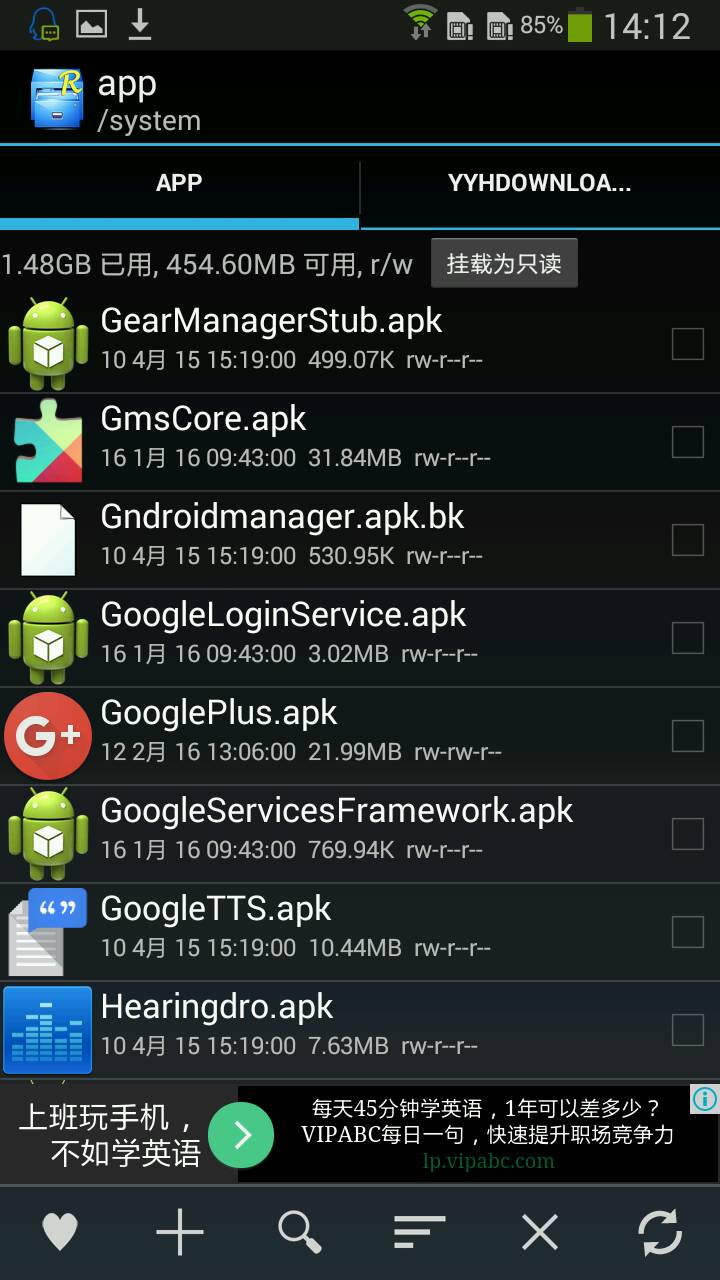
Task: Refresh the file list
Action: (660, 1232)
